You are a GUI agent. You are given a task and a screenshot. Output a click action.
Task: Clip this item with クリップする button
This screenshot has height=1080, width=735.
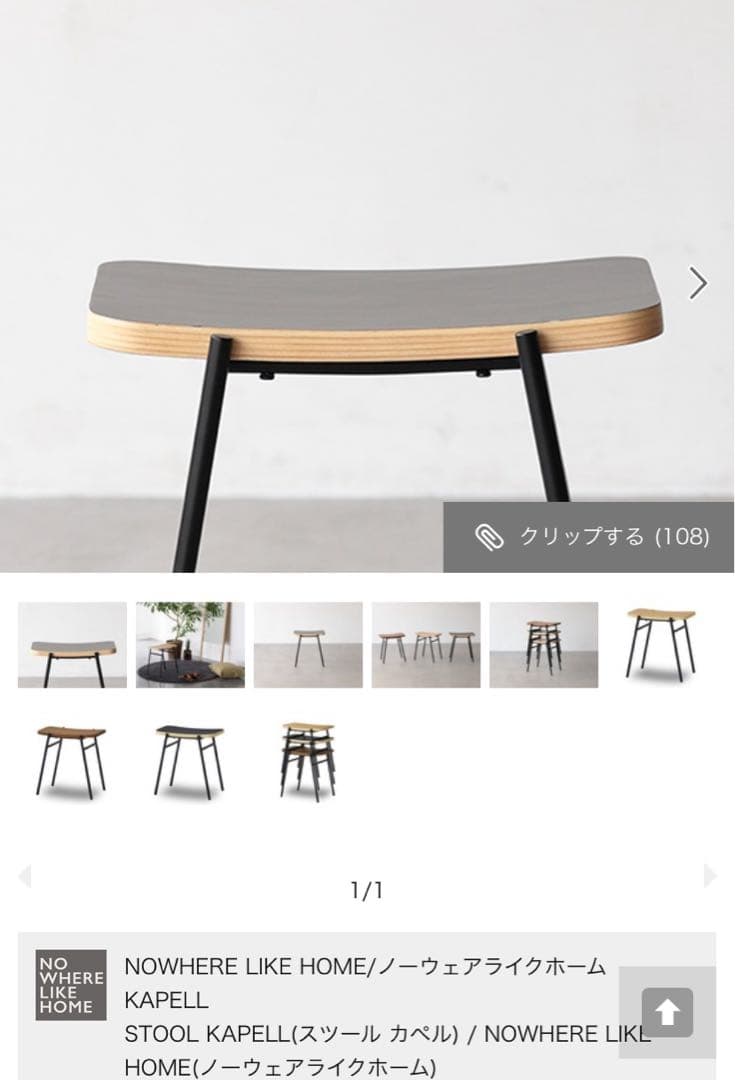(x=590, y=537)
